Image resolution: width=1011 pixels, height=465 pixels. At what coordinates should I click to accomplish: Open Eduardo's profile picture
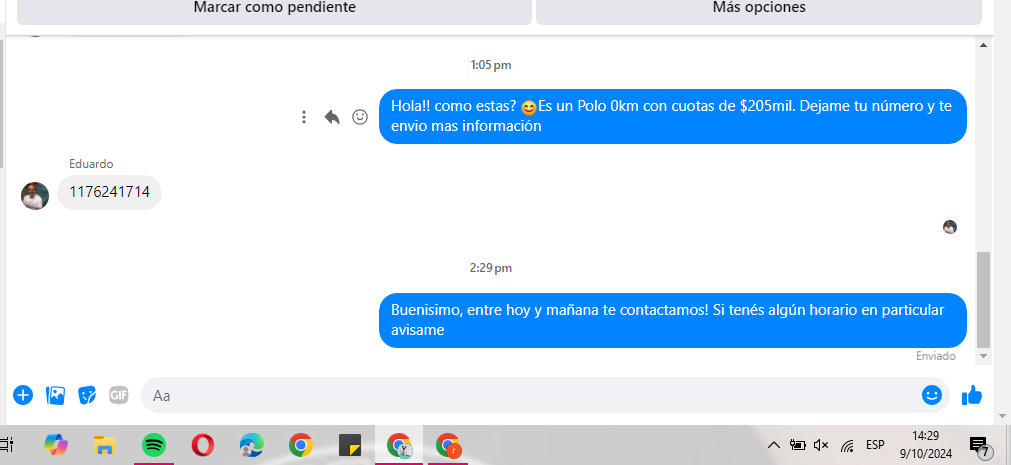coord(35,195)
